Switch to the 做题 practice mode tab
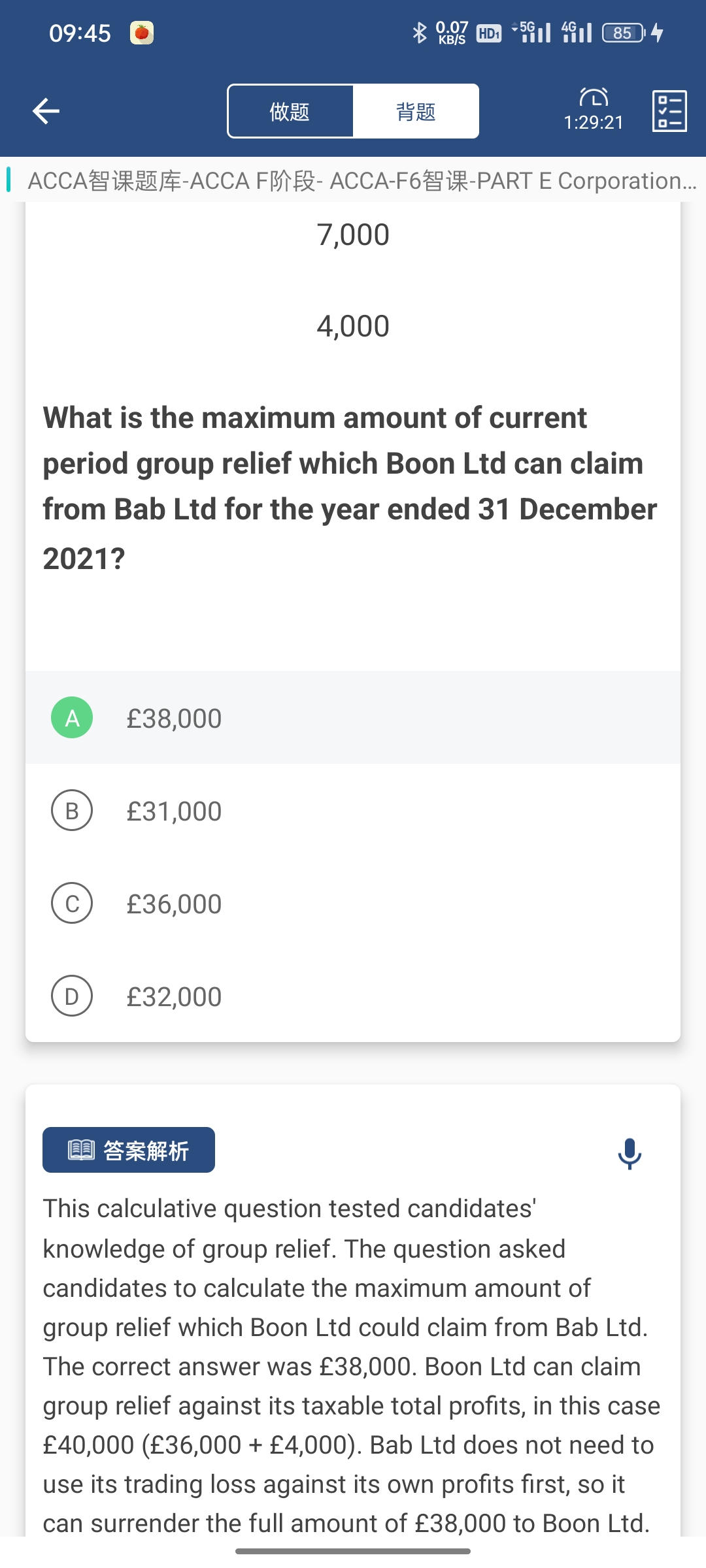706x1568 pixels. (290, 111)
